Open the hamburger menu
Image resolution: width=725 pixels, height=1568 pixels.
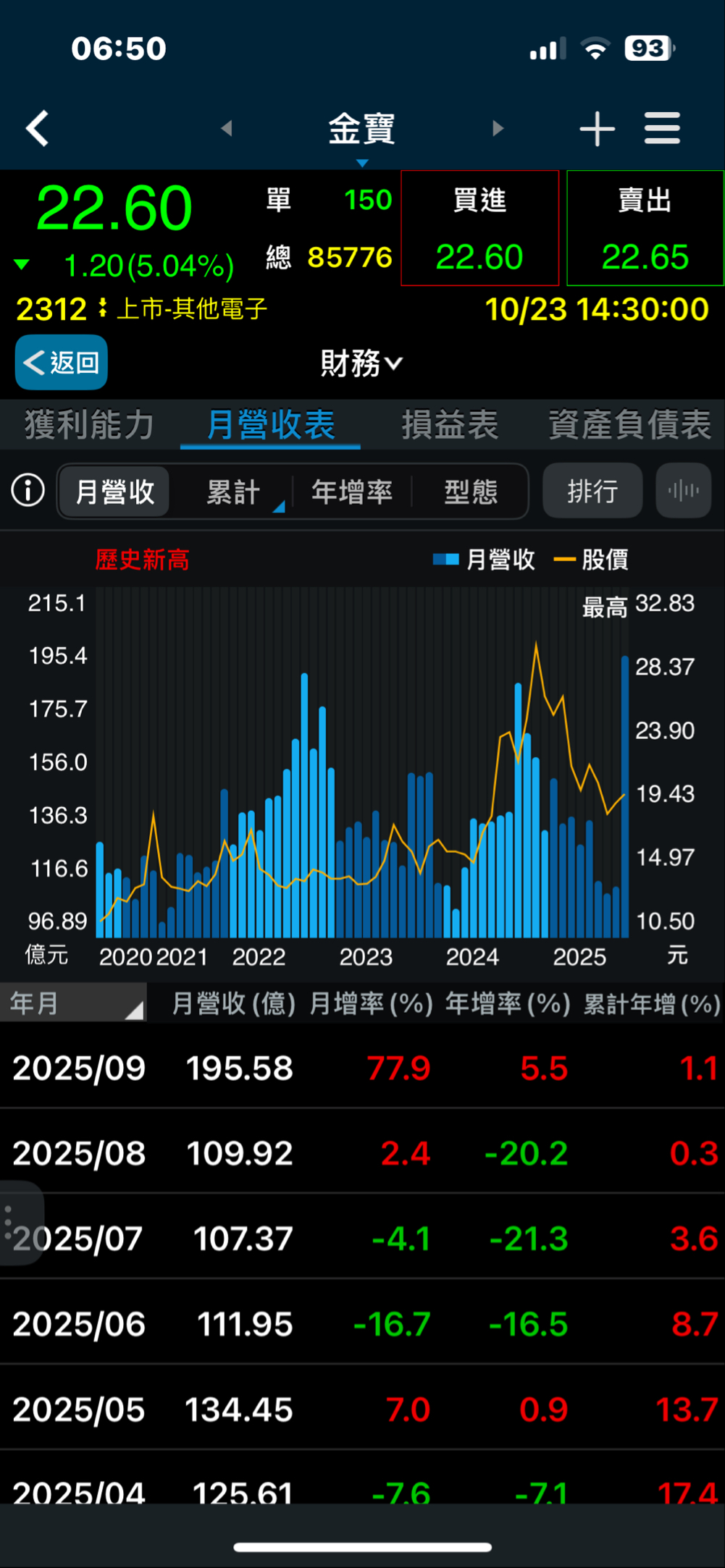(x=662, y=129)
